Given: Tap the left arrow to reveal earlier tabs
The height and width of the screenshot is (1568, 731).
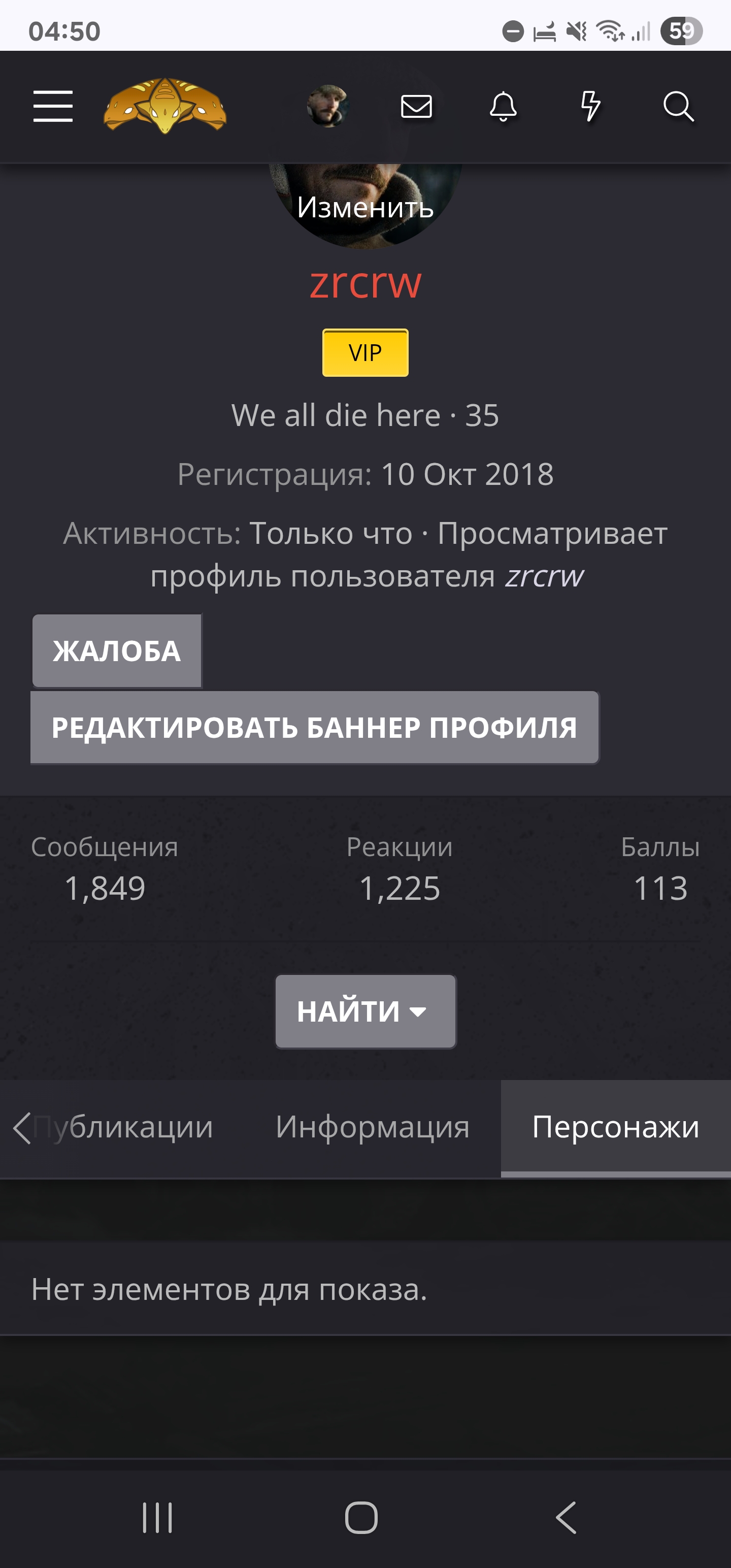Looking at the screenshot, I should click(22, 1128).
